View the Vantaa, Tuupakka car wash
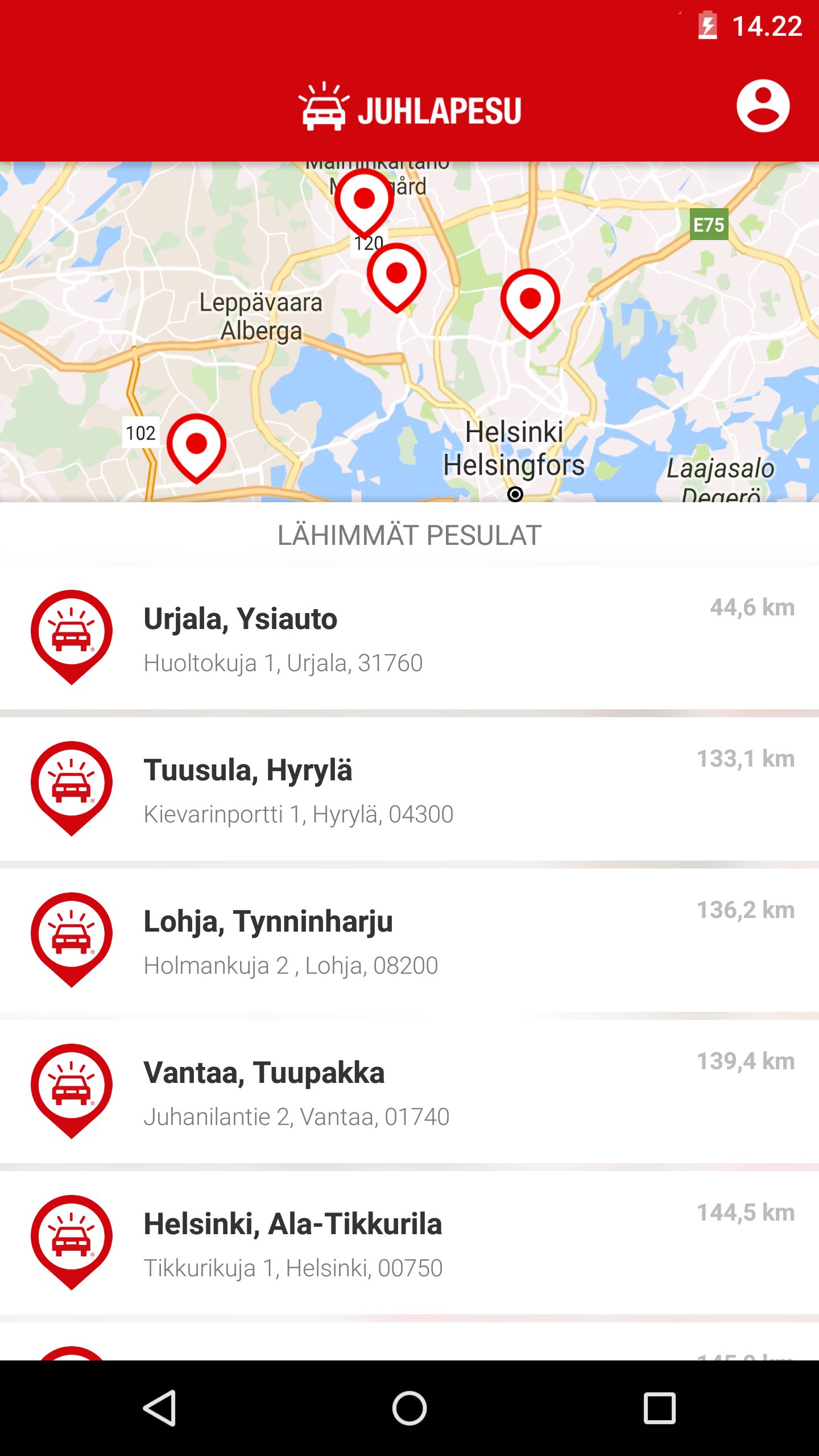Screen dimensions: 819x1456 [409, 1092]
